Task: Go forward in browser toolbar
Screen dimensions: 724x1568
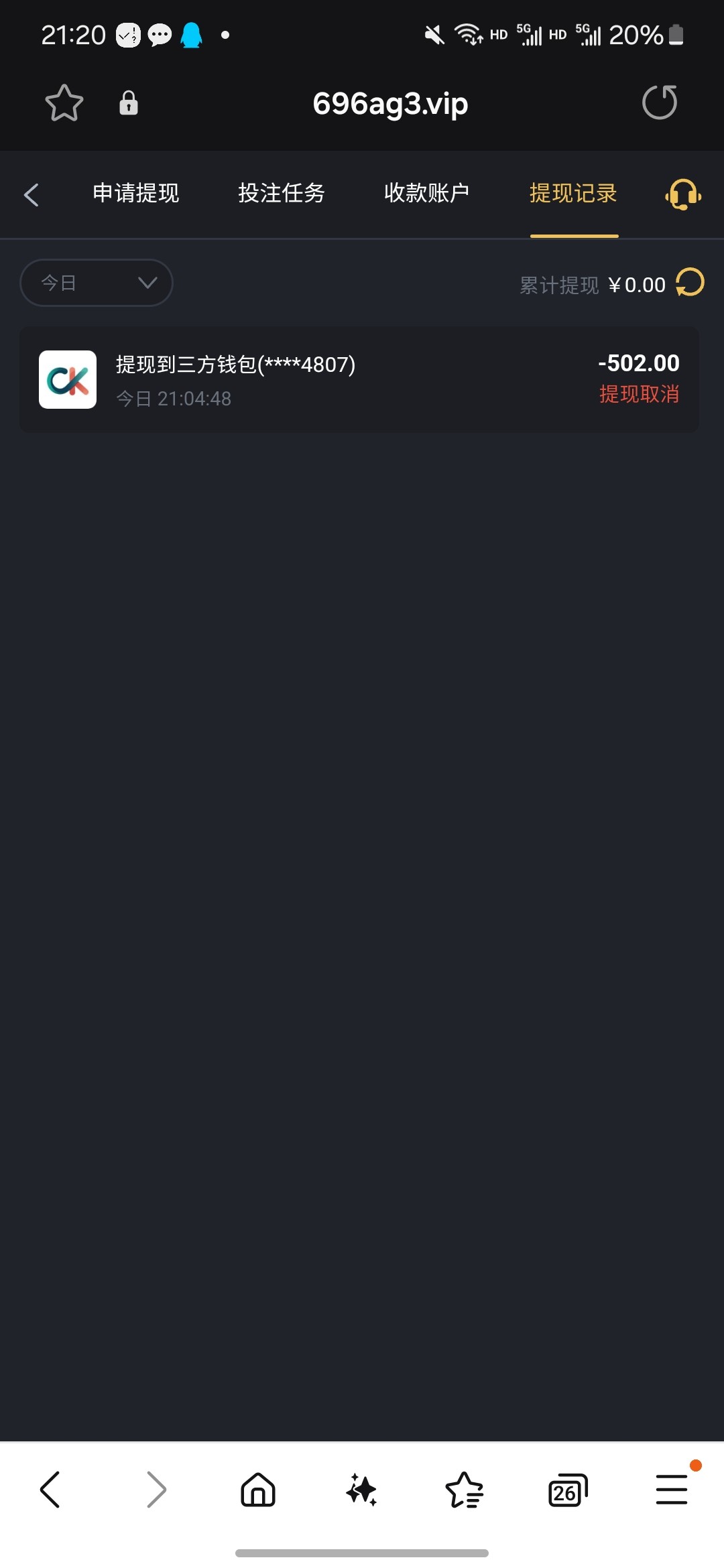Action: [156, 1490]
